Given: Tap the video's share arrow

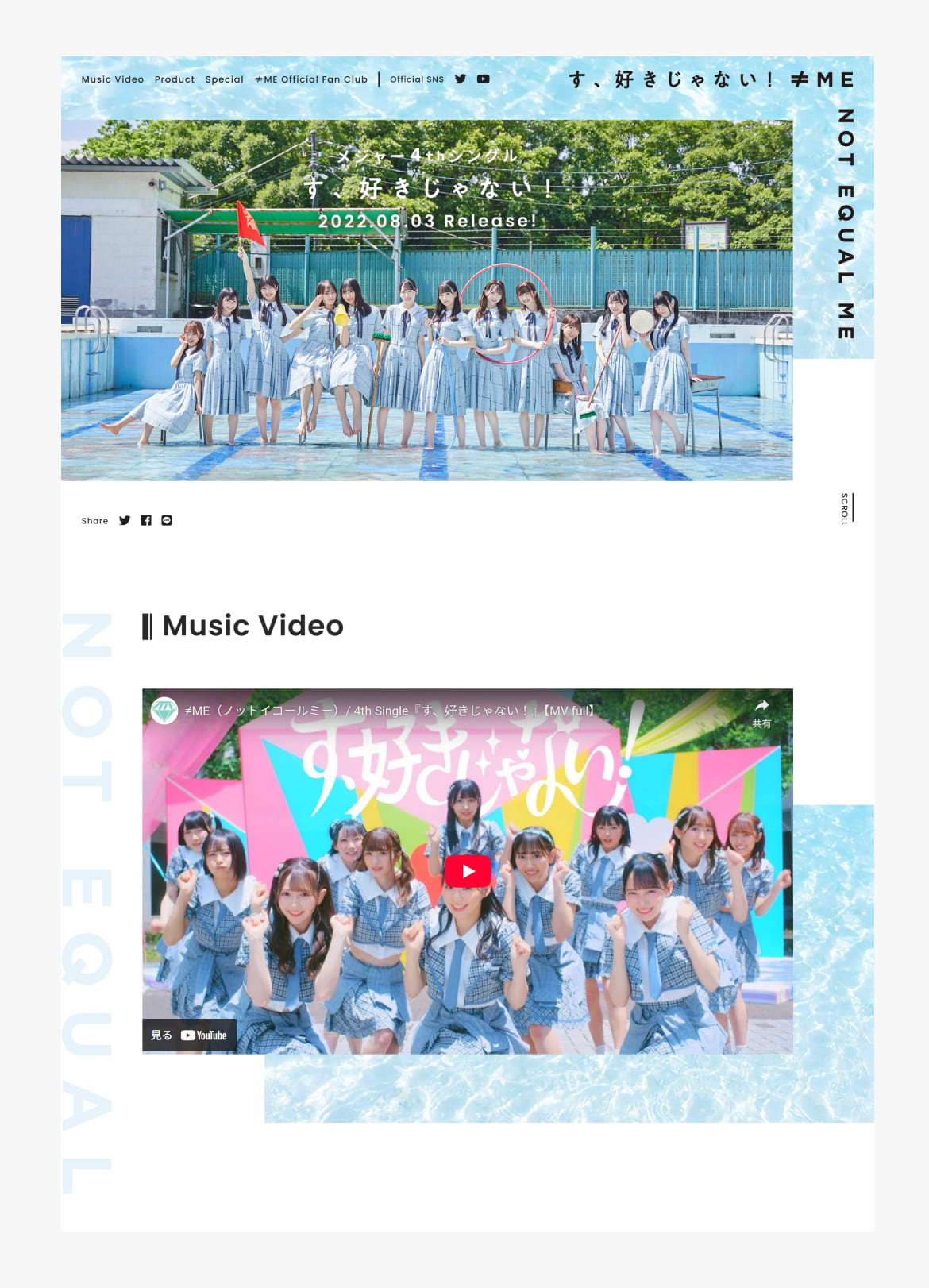Looking at the screenshot, I should 761,712.
